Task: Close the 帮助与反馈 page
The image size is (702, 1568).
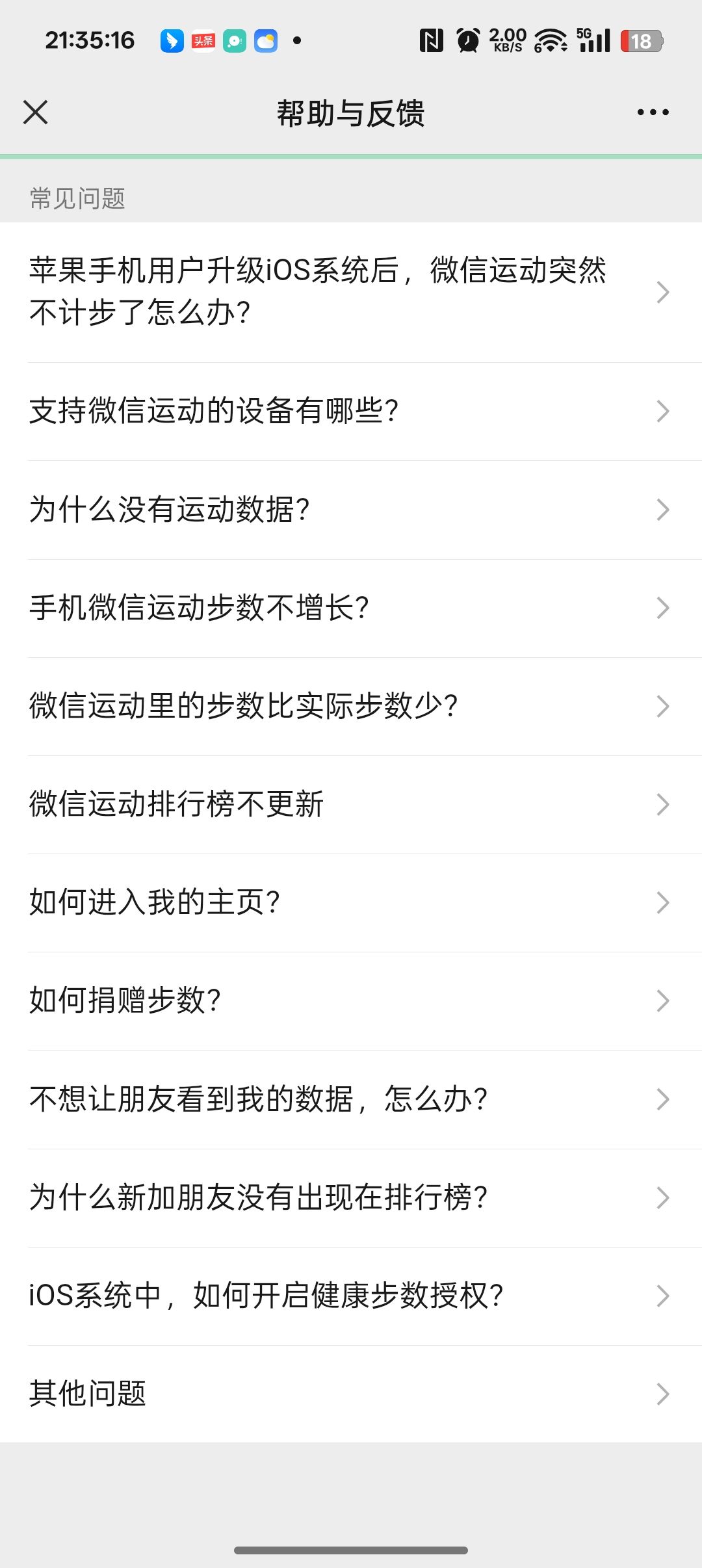Action: pyautogui.click(x=36, y=112)
